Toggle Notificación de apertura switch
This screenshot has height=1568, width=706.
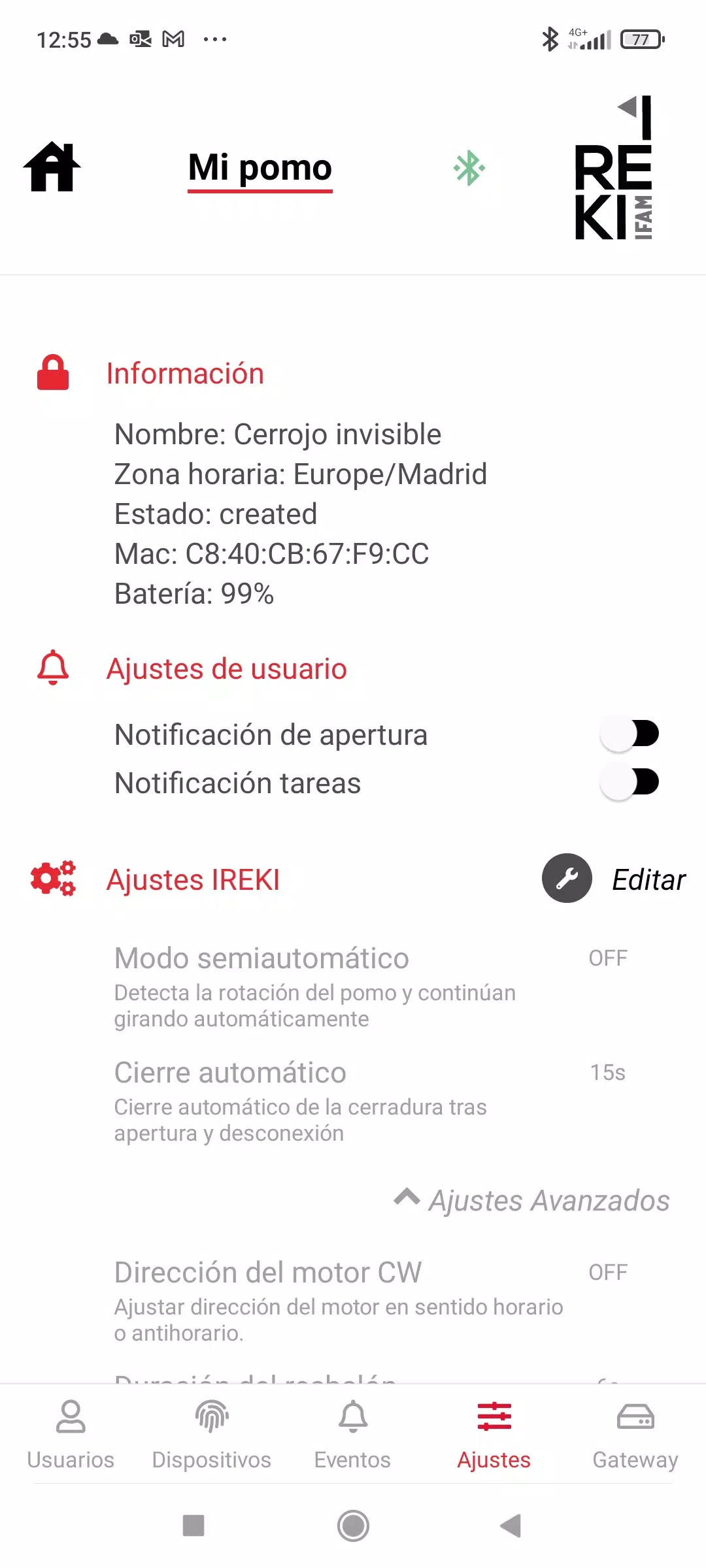pos(630,734)
